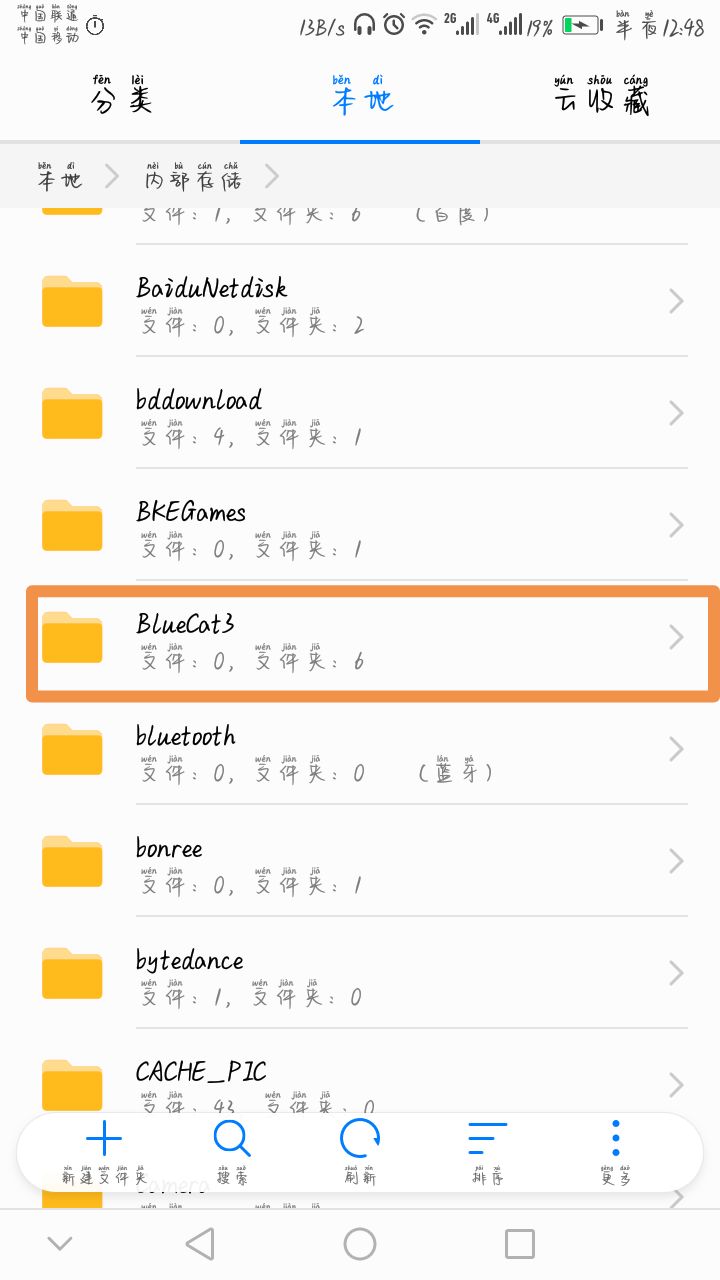
Task: Switch to the 分类 (Category) tab
Action: (120, 97)
